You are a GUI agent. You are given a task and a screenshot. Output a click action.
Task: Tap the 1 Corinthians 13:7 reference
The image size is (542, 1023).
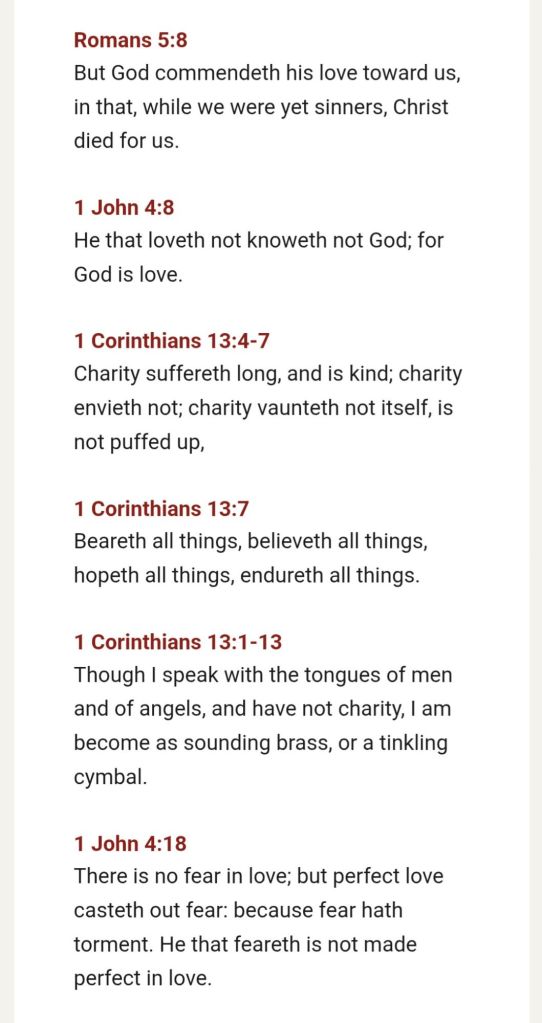161,509
